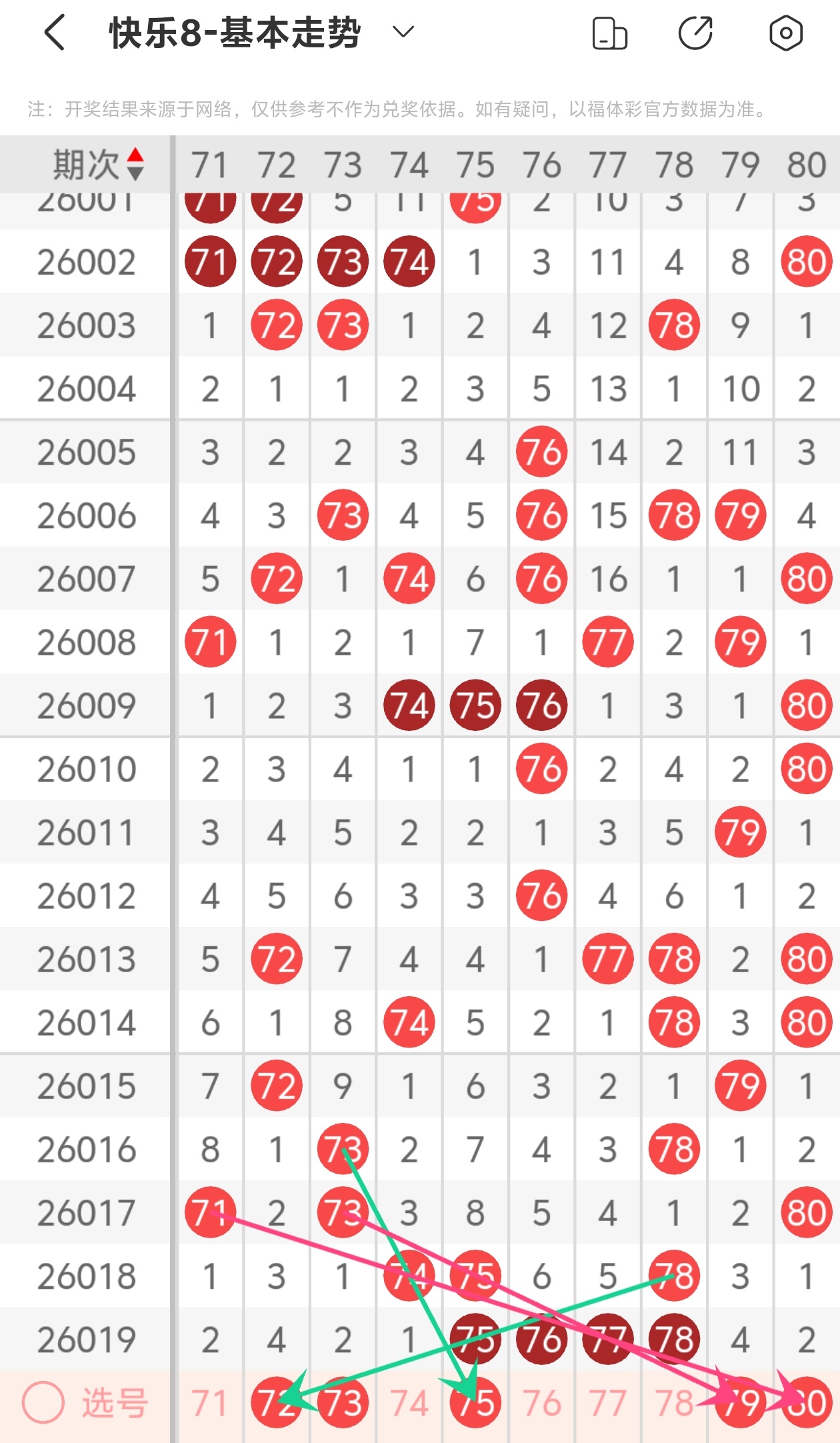Go back to the previous page
This screenshot has width=840, height=1443.
pos(55,33)
